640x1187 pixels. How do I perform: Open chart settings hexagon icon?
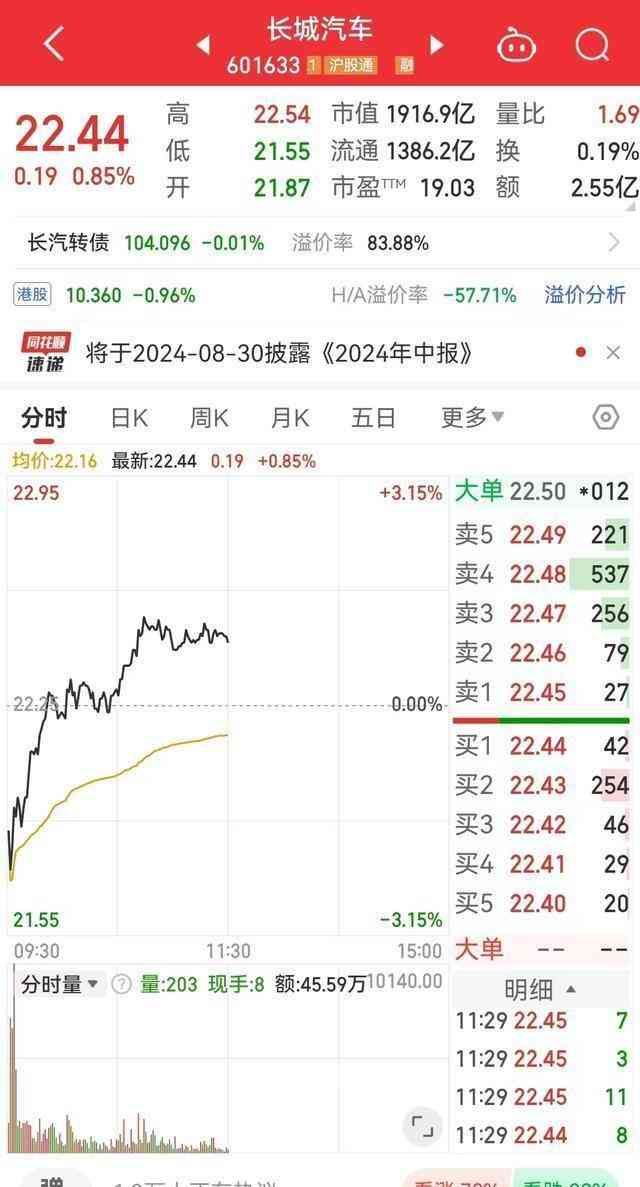pyautogui.click(x=606, y=418)
